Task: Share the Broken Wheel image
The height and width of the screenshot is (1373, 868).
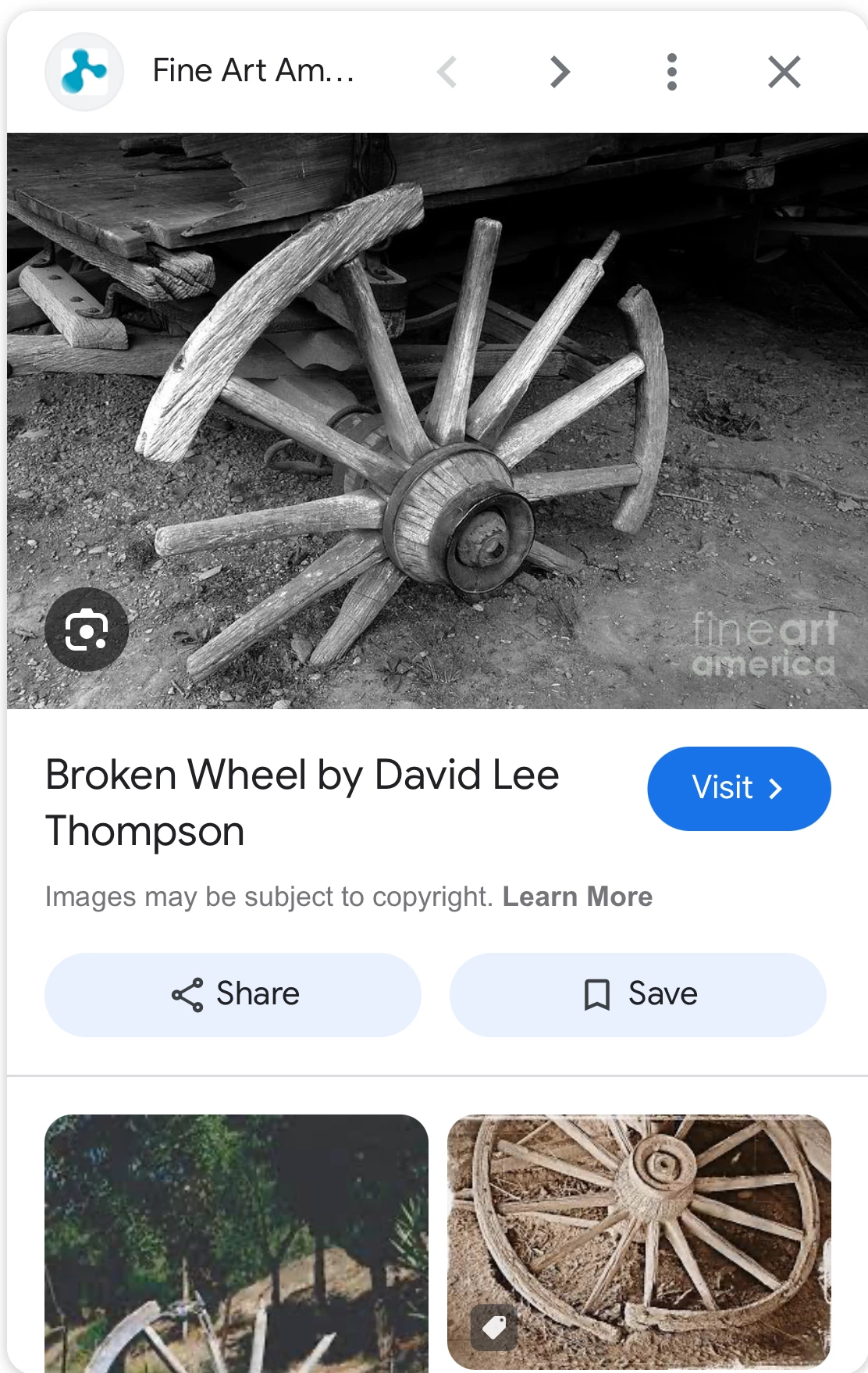Action: [x=233, y=994]
